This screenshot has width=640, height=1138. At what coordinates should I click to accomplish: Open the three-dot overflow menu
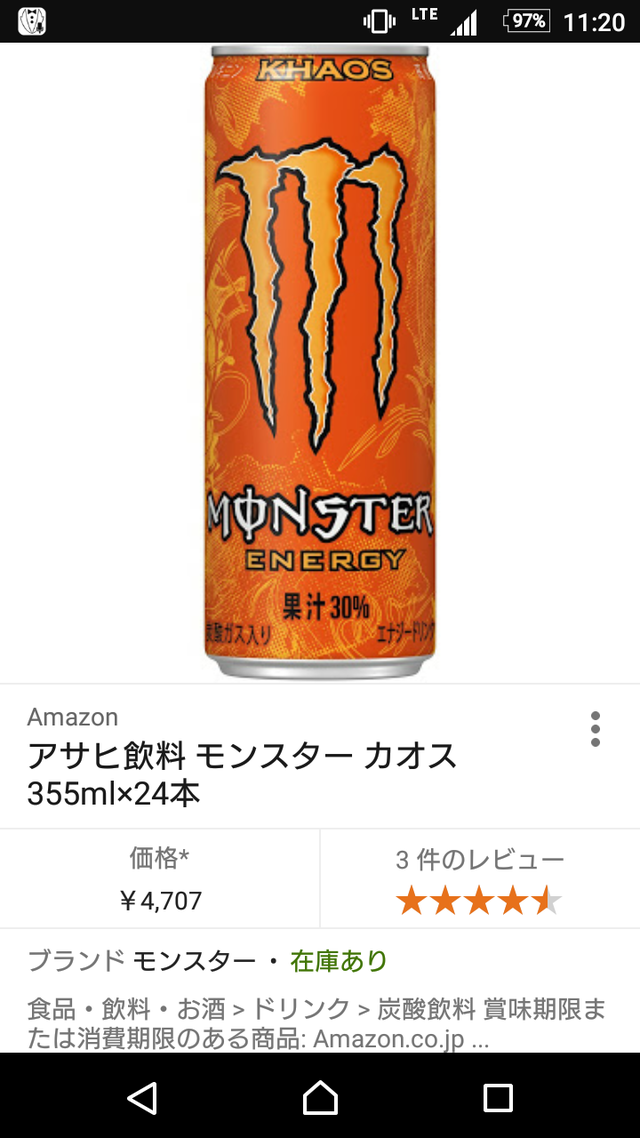(x=595, y=729)
